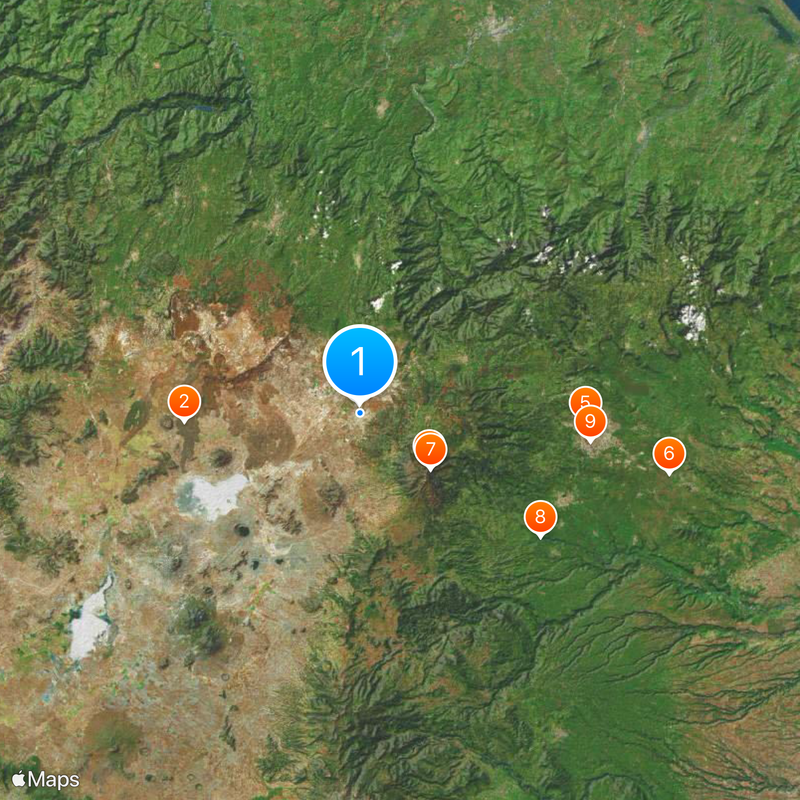The width and height of the screenshot is (800, 800).
Task: Select map pin number 8
Action: pyautogui.click(x=540, y=517)
